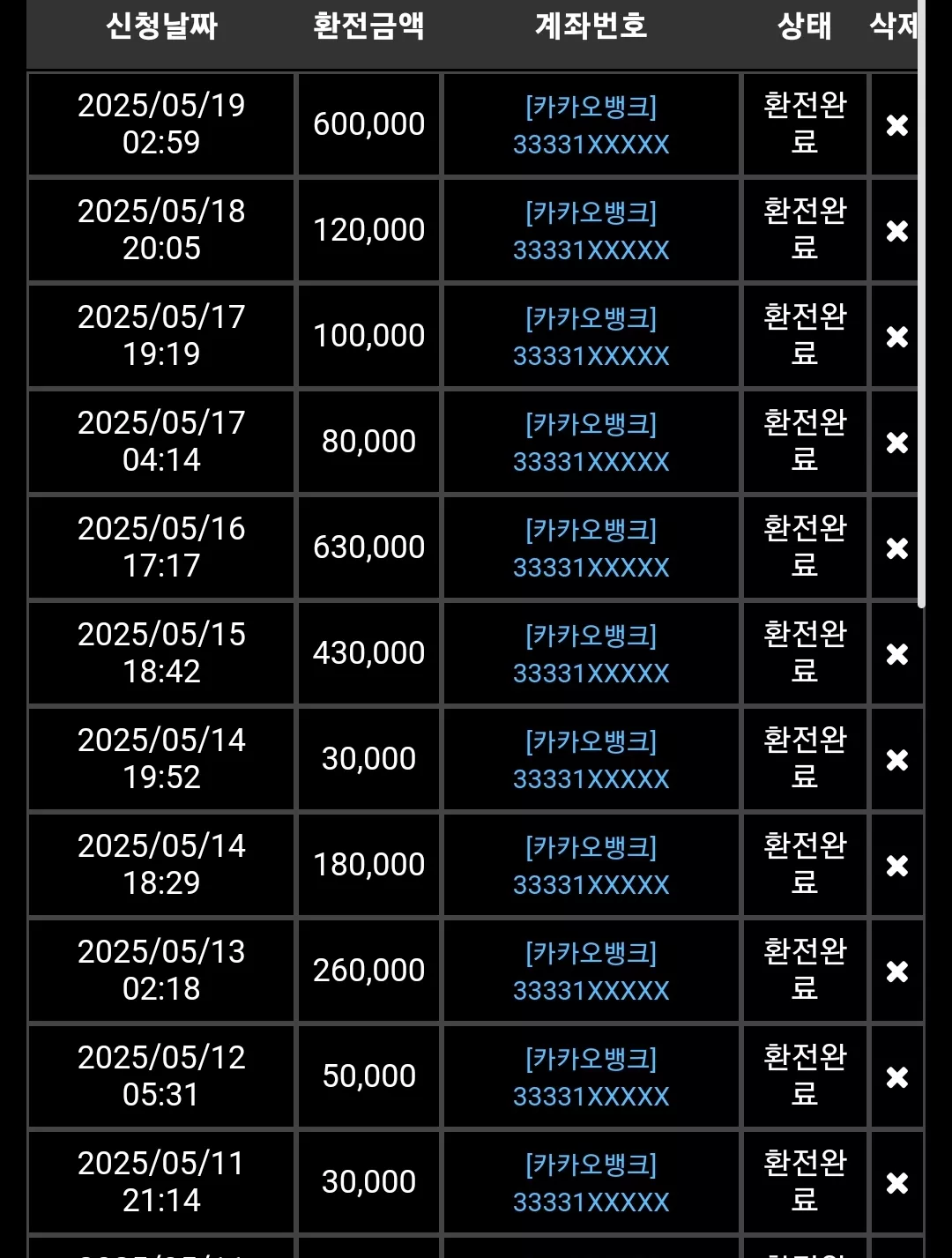Remove the 2025/05/17 04:14 entry

point(897,443)
